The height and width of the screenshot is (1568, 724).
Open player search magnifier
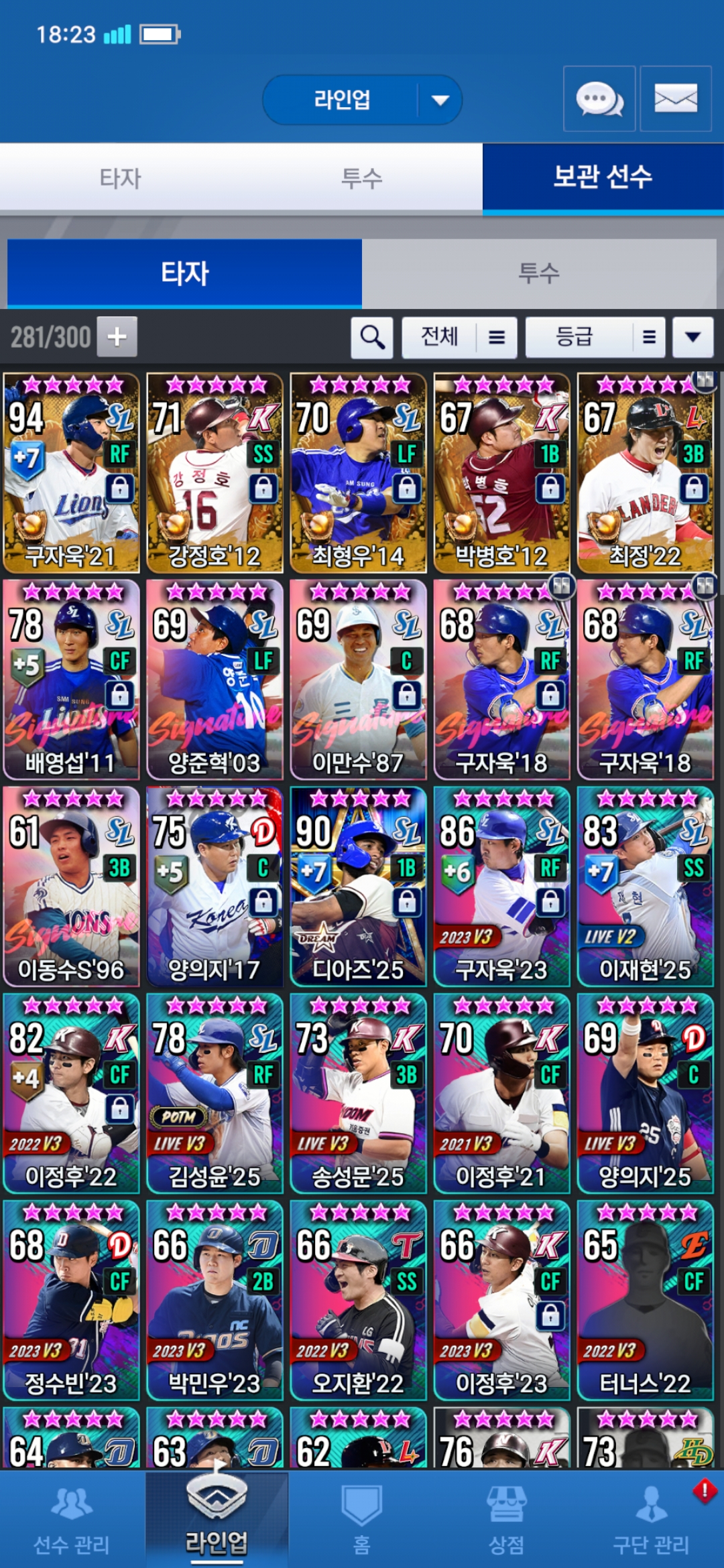[372, 336]
